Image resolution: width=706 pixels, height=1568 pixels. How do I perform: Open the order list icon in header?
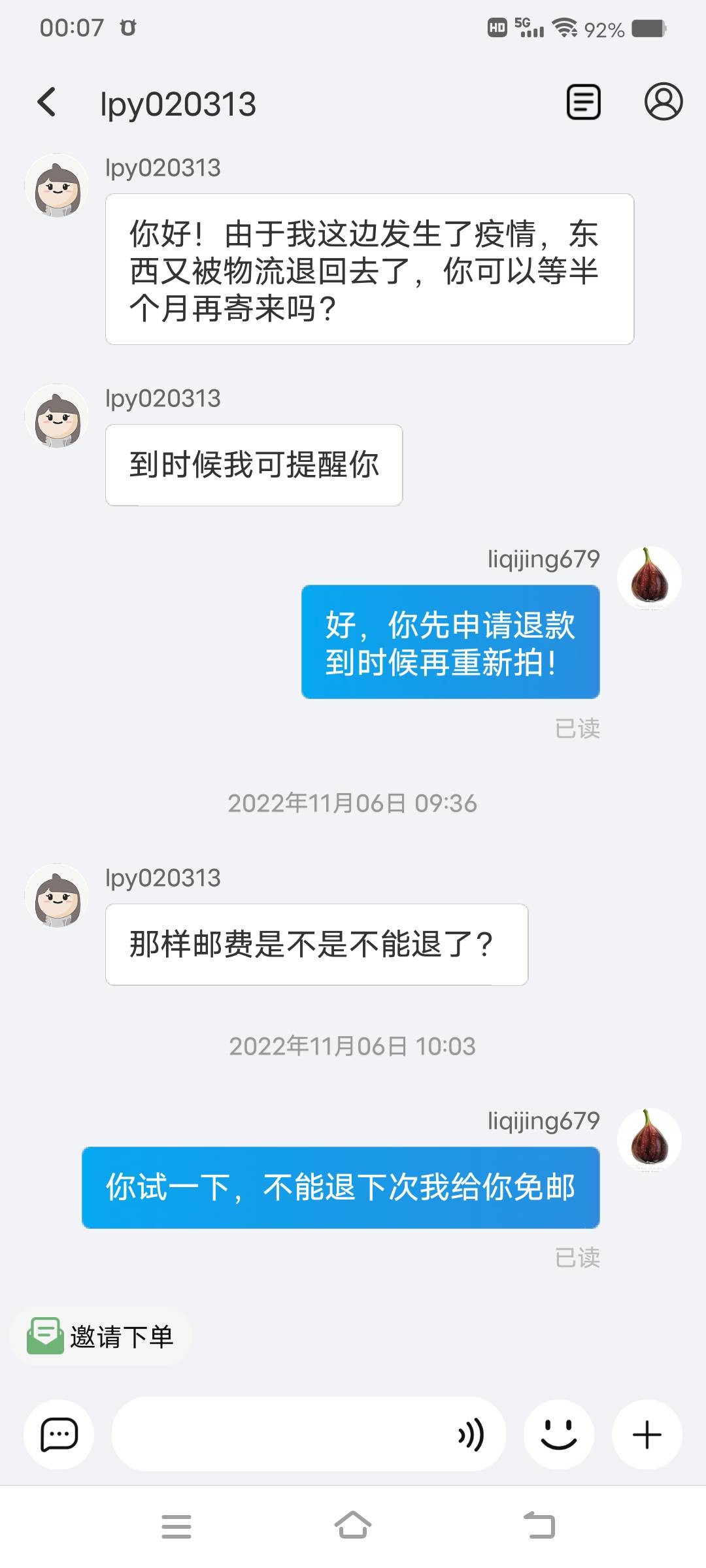click(x=583, y=103)
